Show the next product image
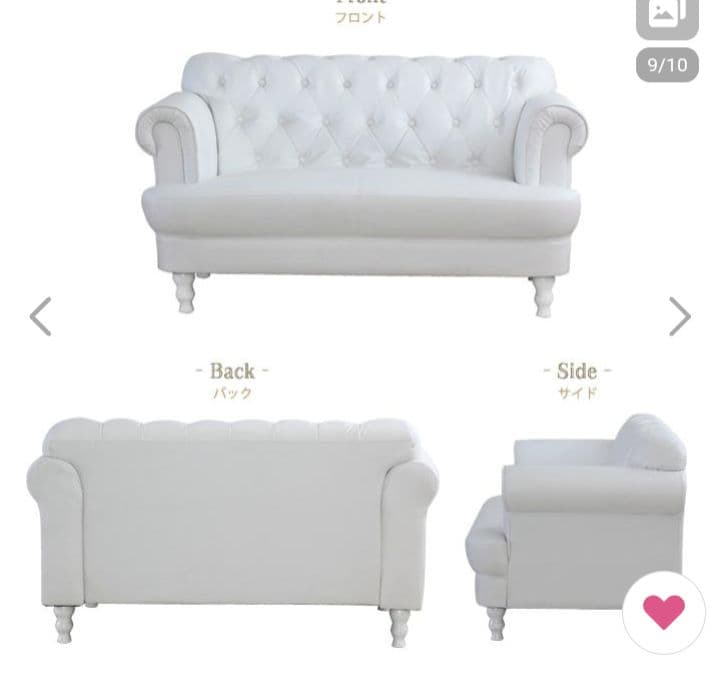The height and width of the screenshot is (688, 720). 679,317
